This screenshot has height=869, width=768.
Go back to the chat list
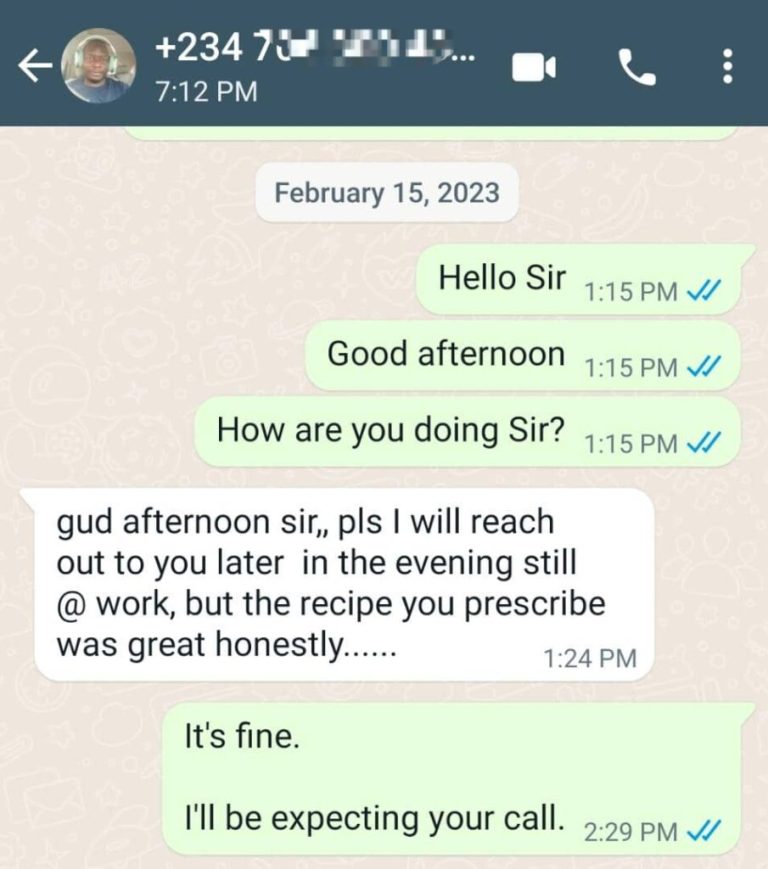pos(35,66)
